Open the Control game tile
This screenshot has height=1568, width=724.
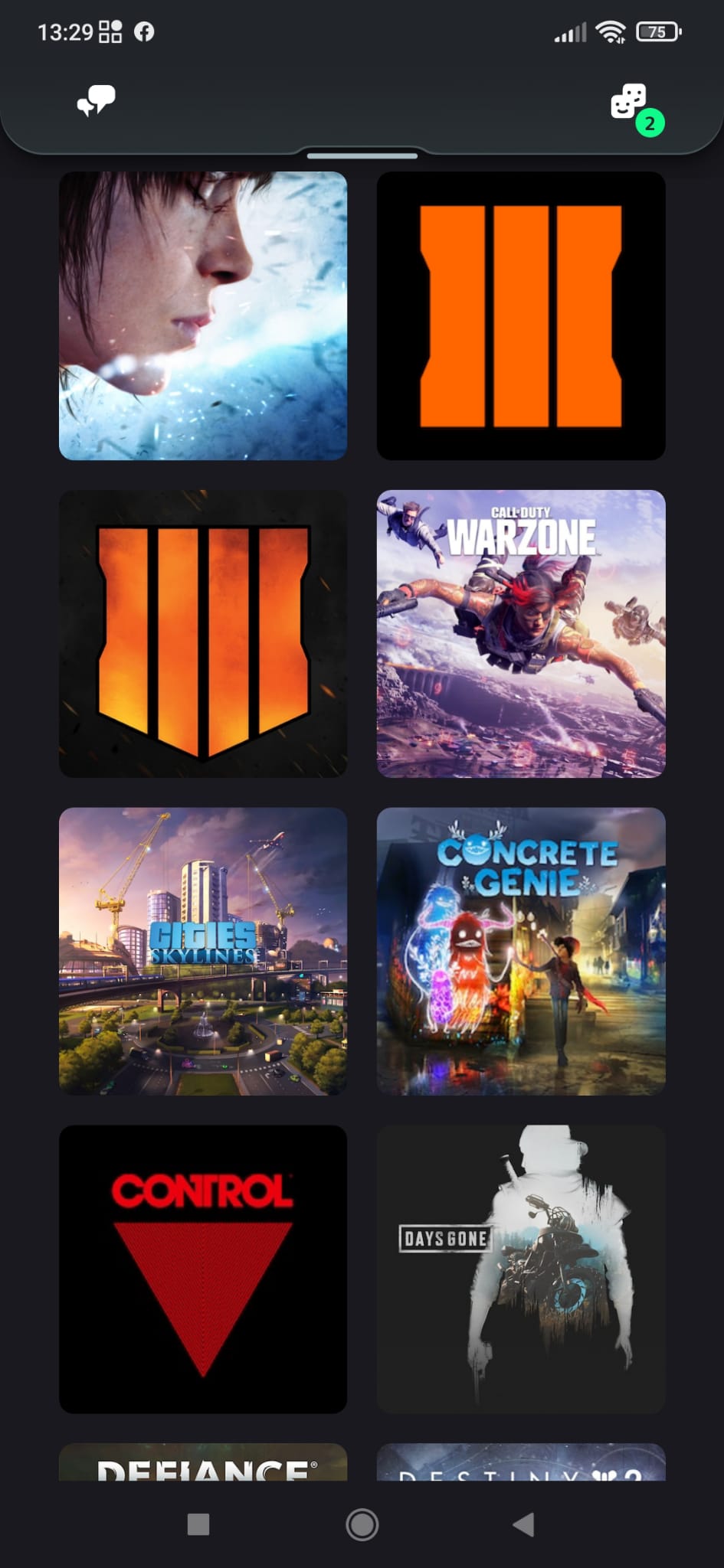tap(203, 1269)
